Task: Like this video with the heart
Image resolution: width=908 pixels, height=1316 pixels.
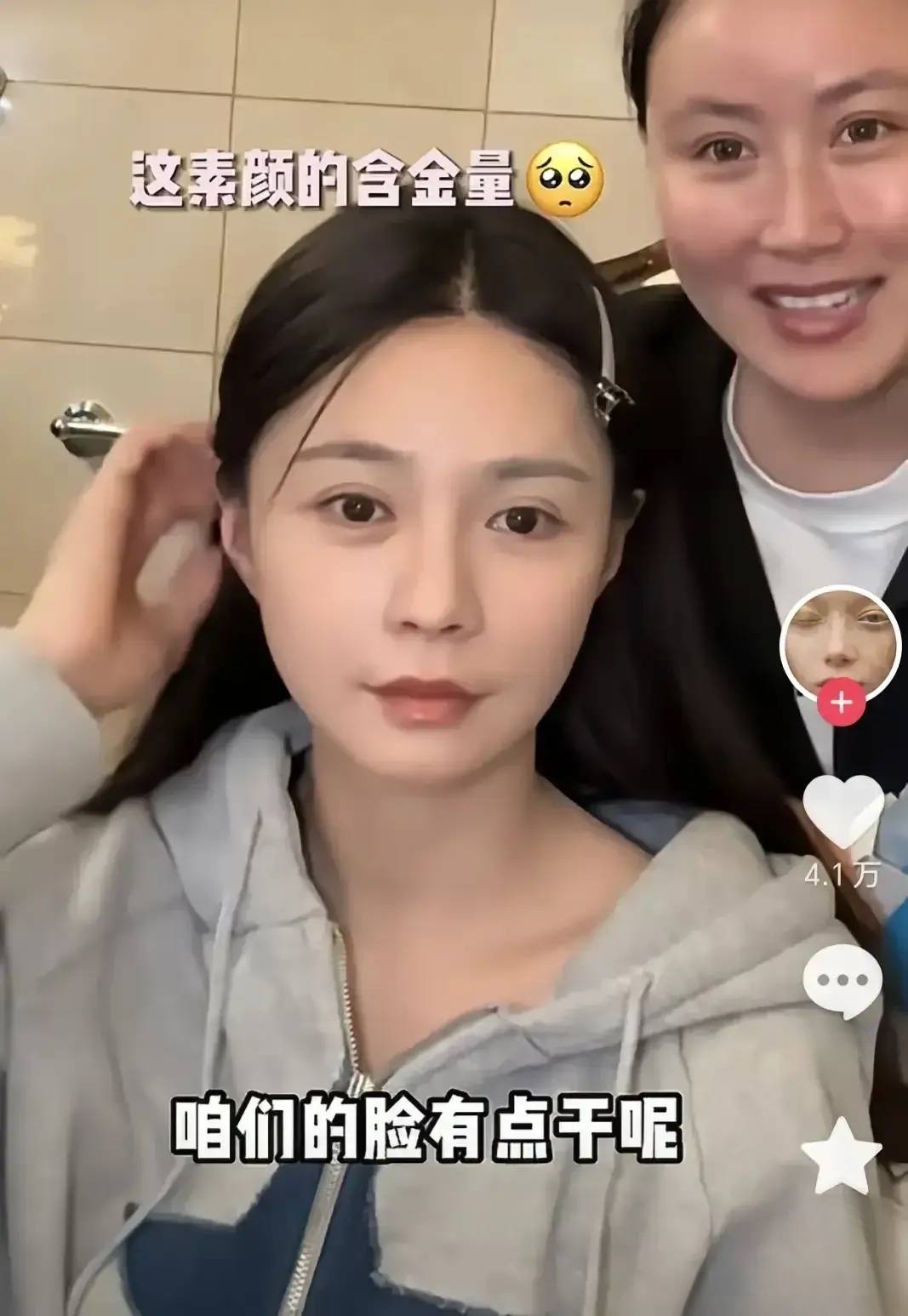Action: coord(843,812)
